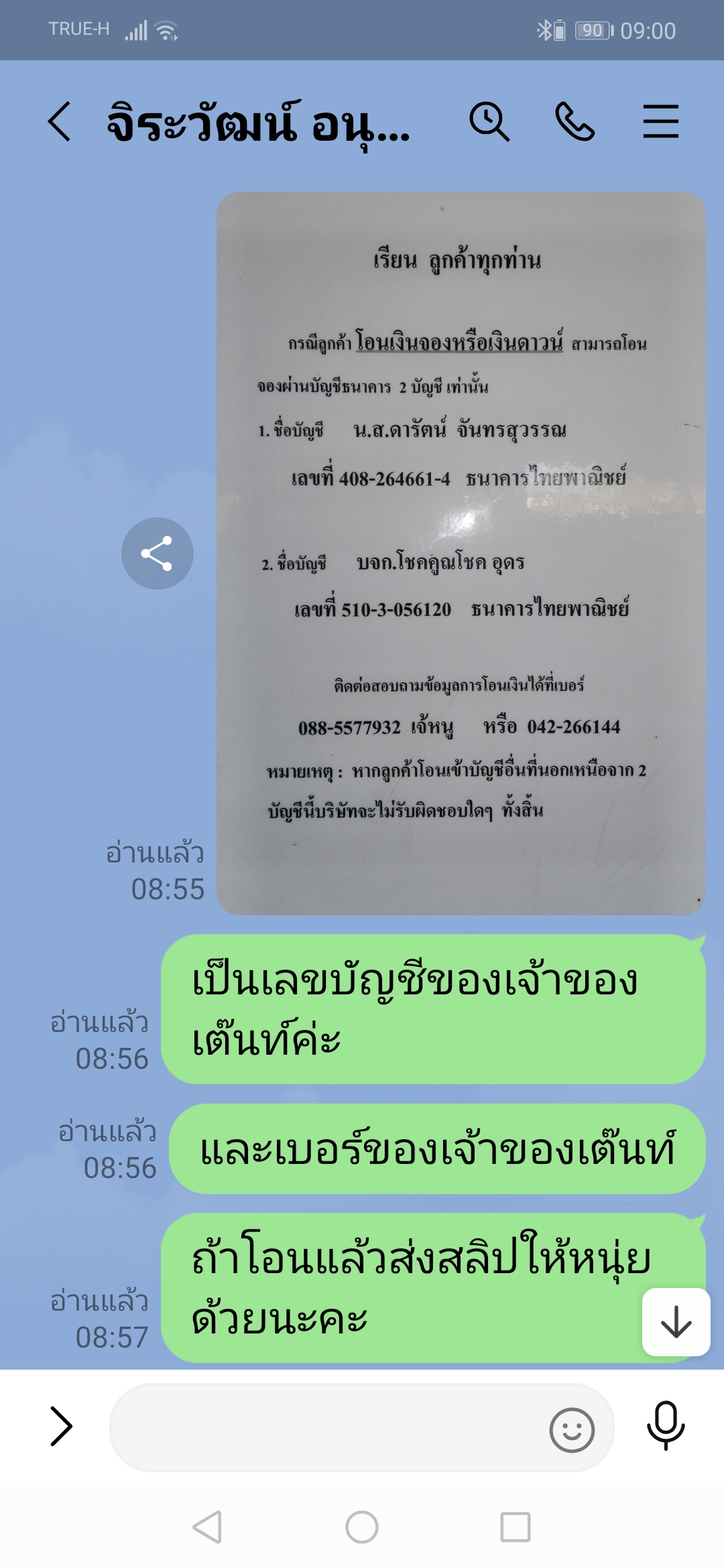Open the bank account notice photo
Viewport: 724px width, 1568px height.
click(461, 553)
